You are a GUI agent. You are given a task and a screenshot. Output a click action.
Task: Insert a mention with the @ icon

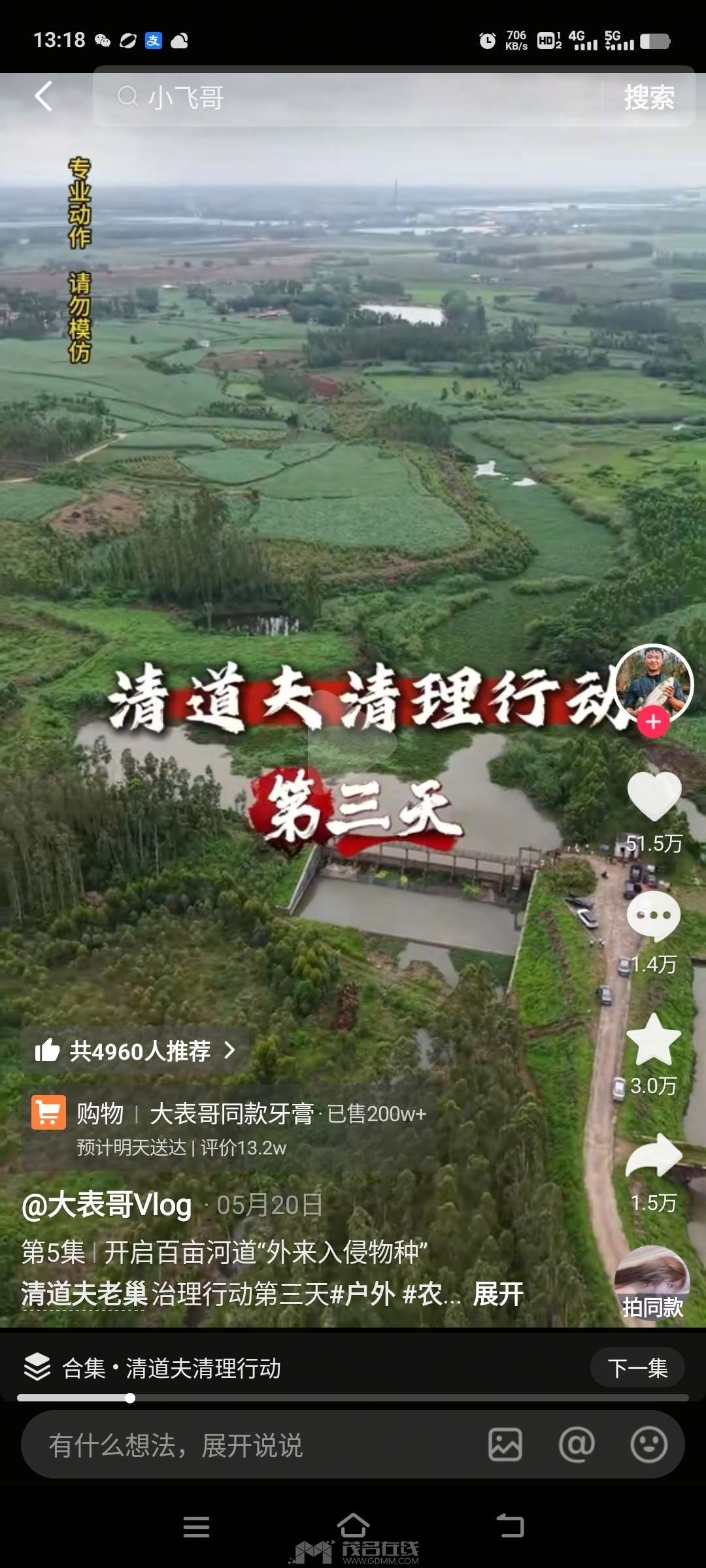577,1445
